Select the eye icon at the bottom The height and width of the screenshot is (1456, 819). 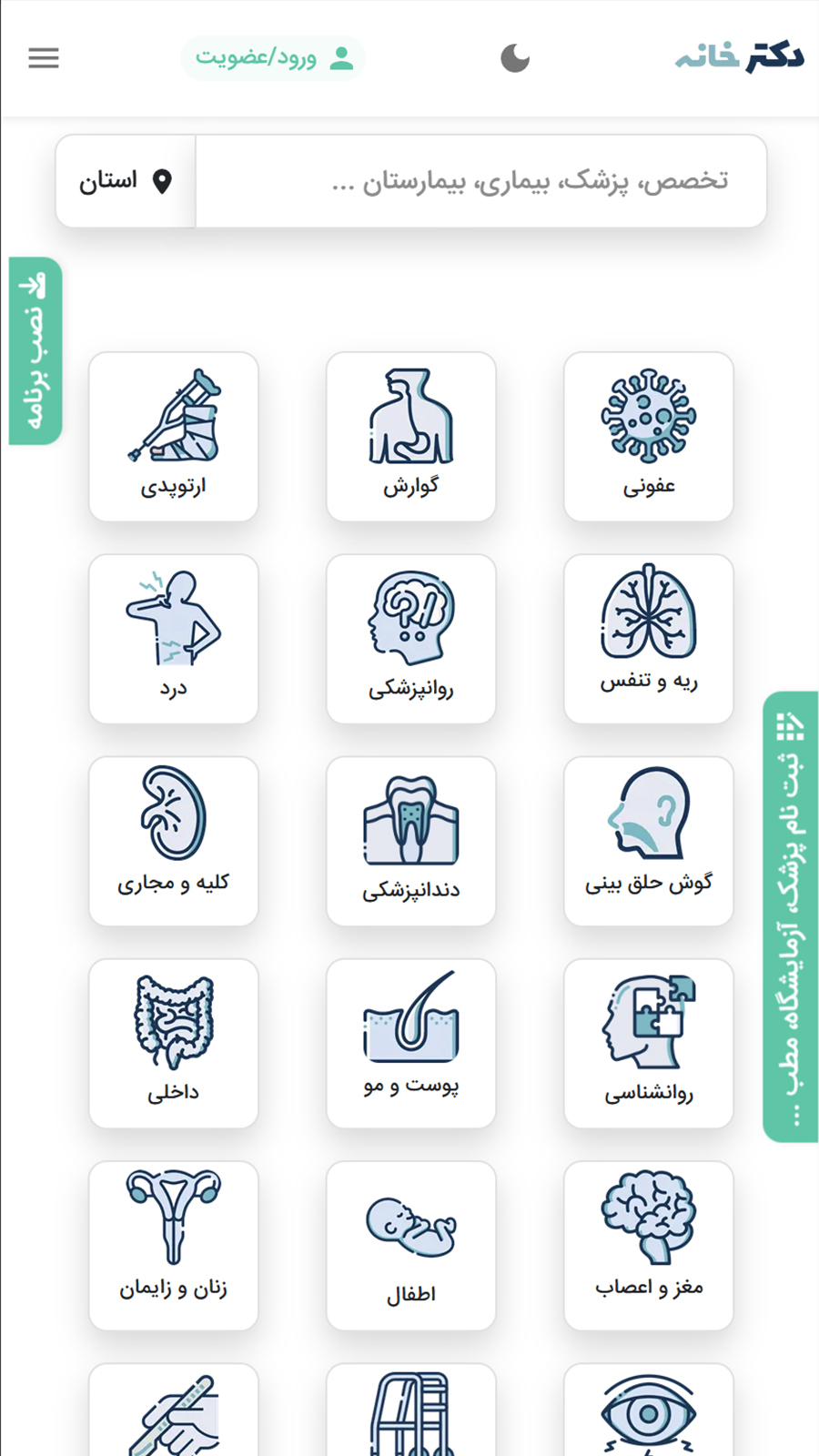click(x=647, y=1415)
